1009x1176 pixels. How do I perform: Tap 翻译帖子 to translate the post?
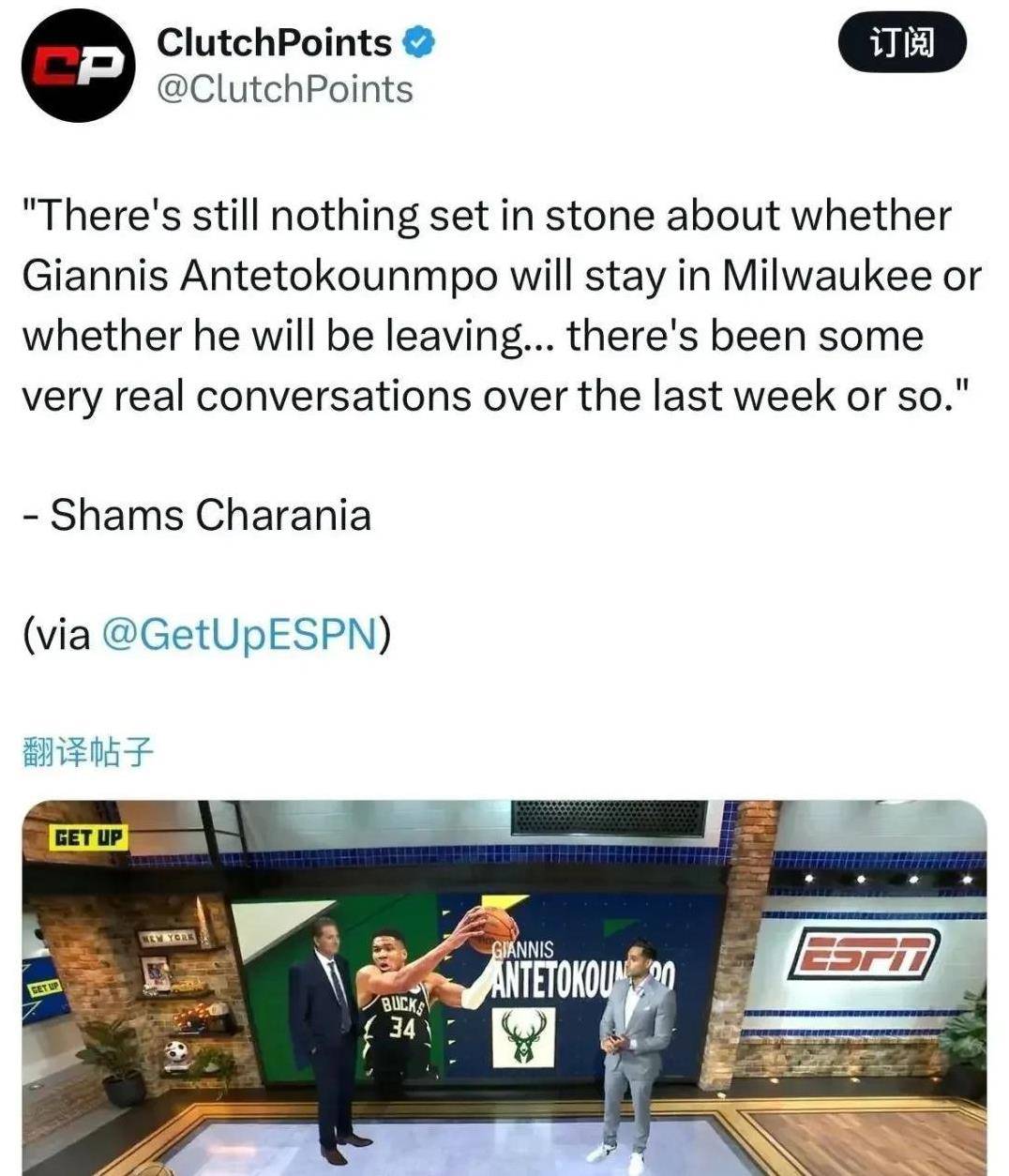(86, 751)
